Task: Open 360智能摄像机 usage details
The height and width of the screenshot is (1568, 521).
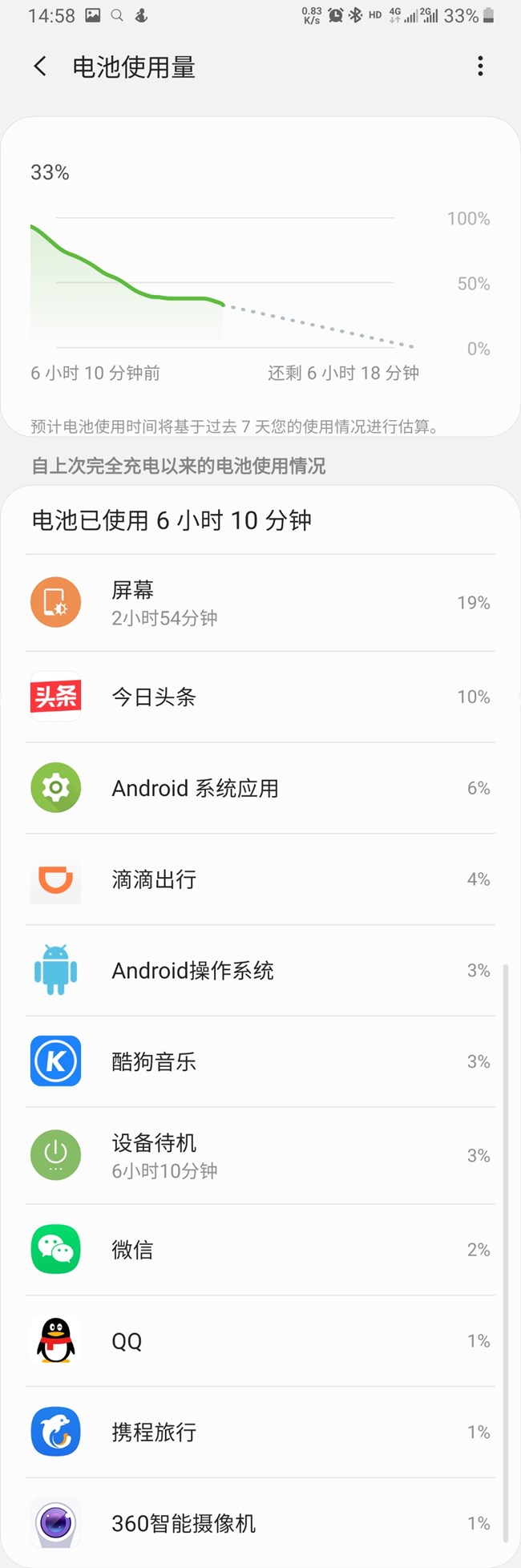Action: point(260,1523)
